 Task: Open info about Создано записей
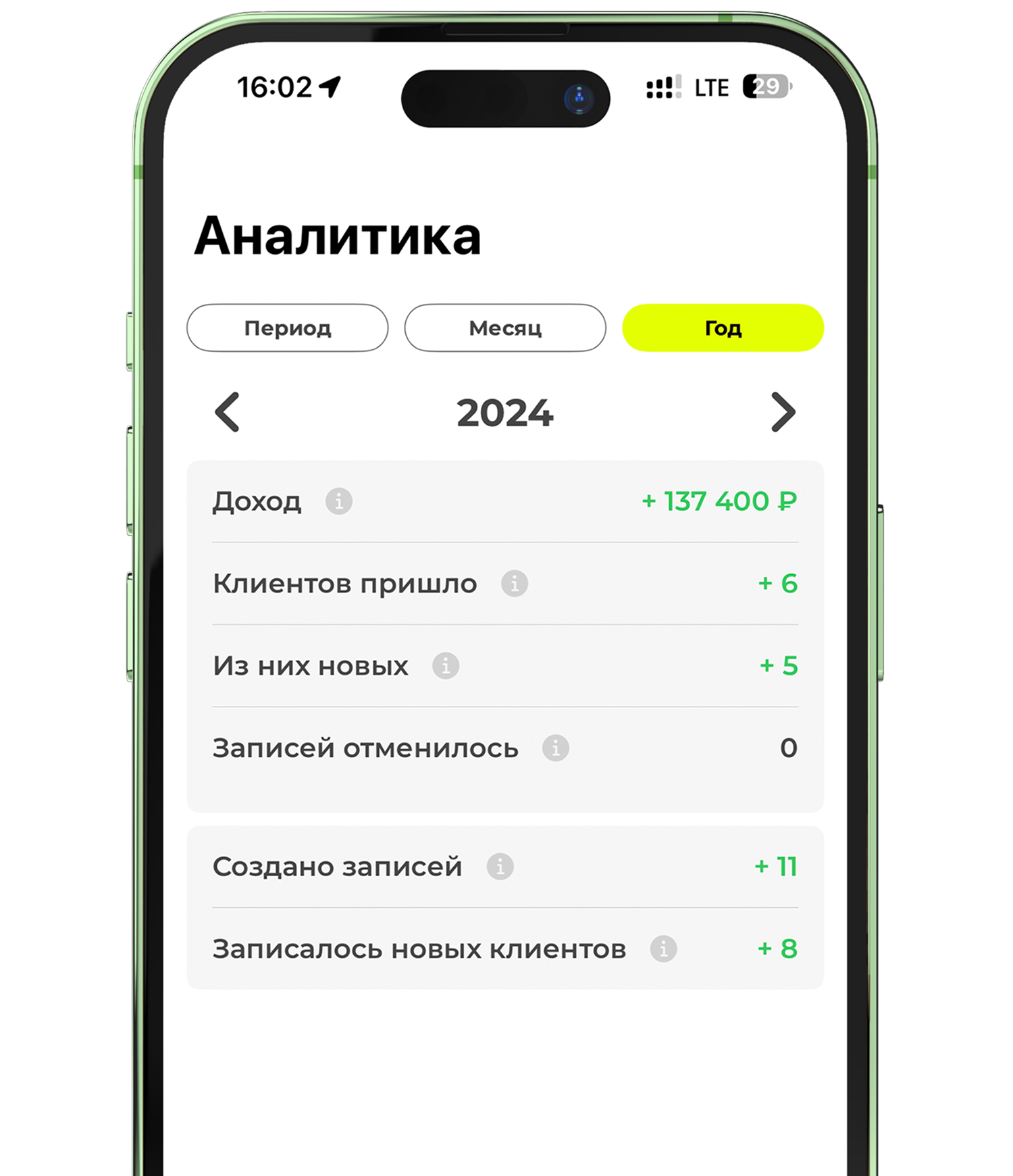[500, 866]
